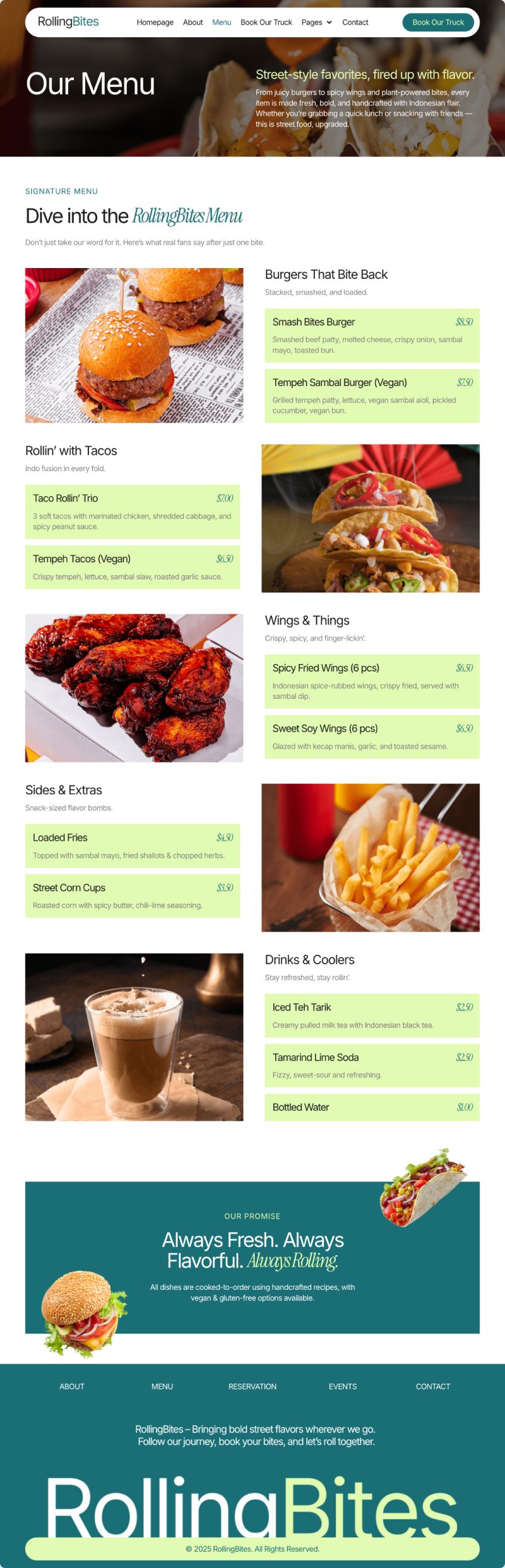505x1568 pixels.
Task: Open the Book Our Truck nav link
Action: pyautogui.click(x=266, y=22)
